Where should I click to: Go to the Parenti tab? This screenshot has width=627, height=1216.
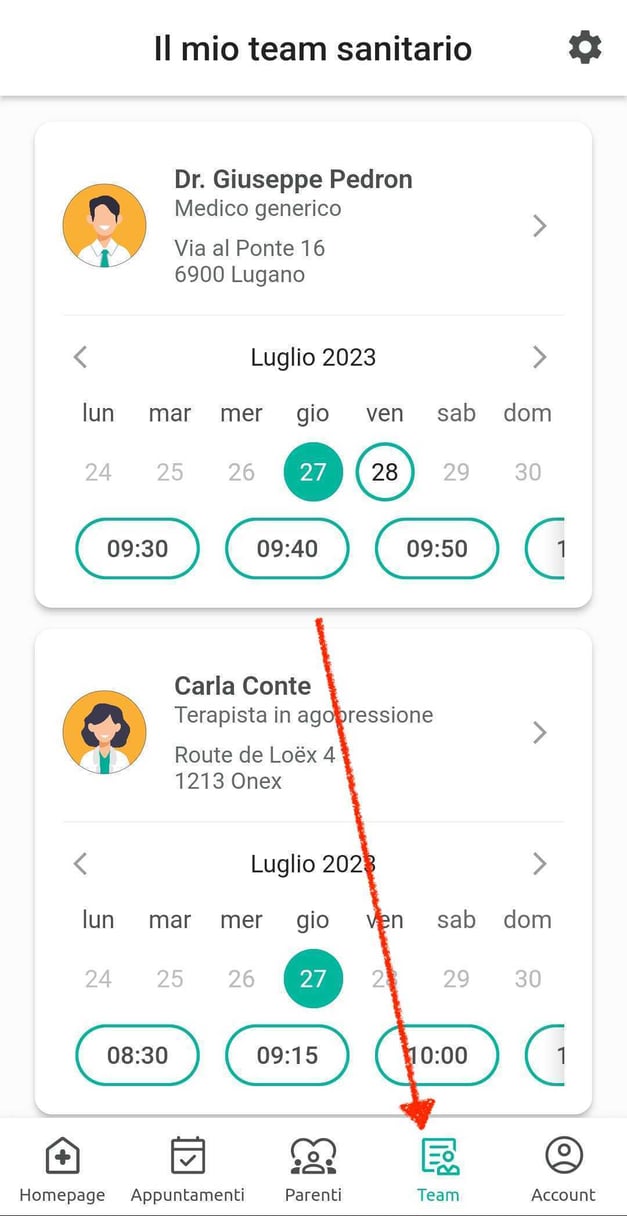pyautogui.click(x=313, y=1169)
